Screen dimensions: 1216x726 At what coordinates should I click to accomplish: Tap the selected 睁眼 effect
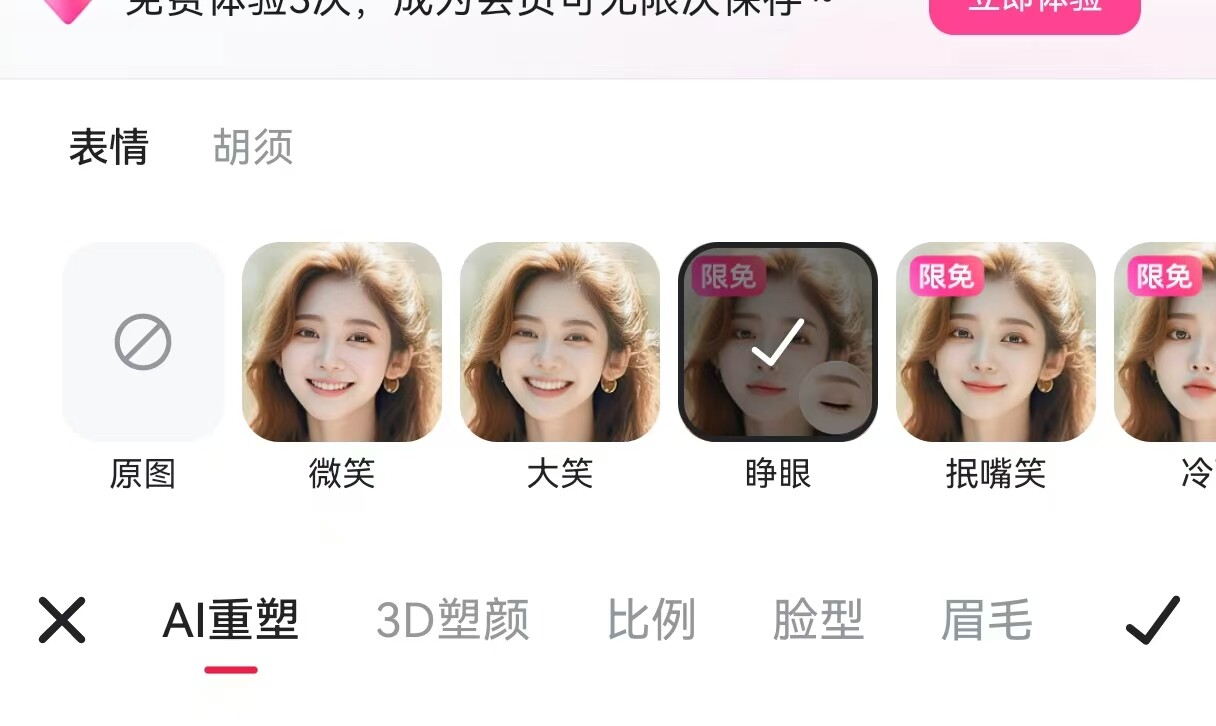778,343
